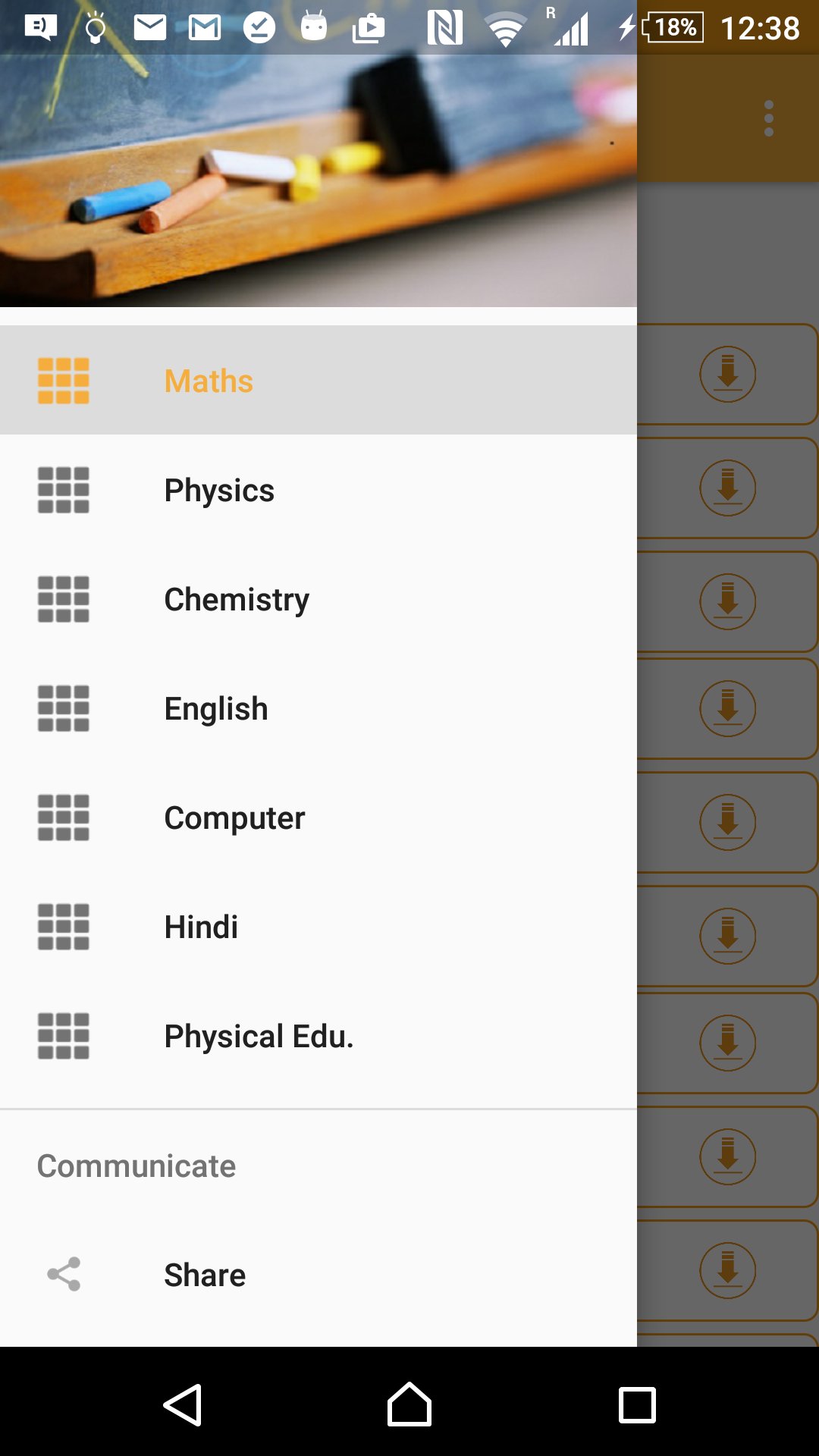The height and width of the screenshot is (1456, 819).
Task: Tap the Hindi subject icon
Action: (x=64, y=926)
